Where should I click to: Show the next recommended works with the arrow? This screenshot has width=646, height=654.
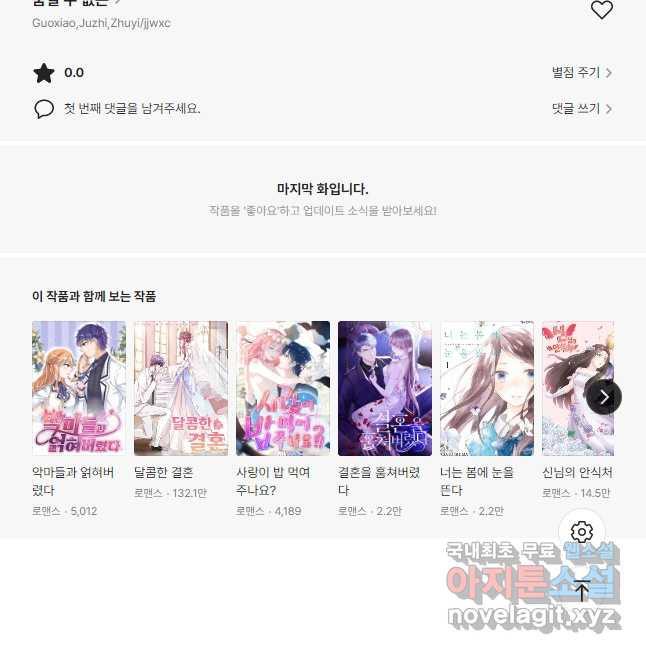[603, 397]
